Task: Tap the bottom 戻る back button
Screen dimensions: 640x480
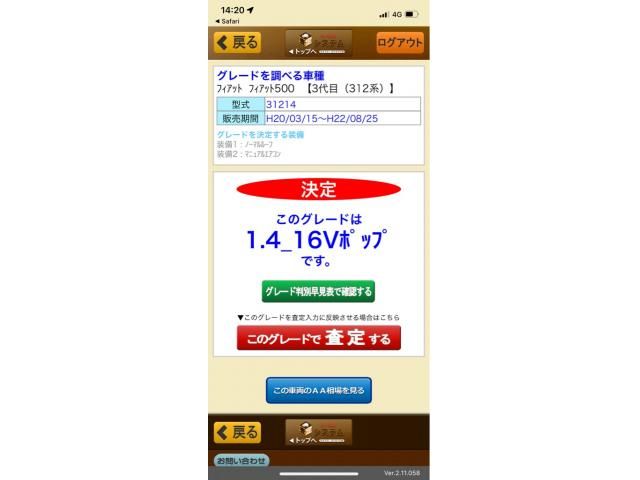Action: click(237, 432)
